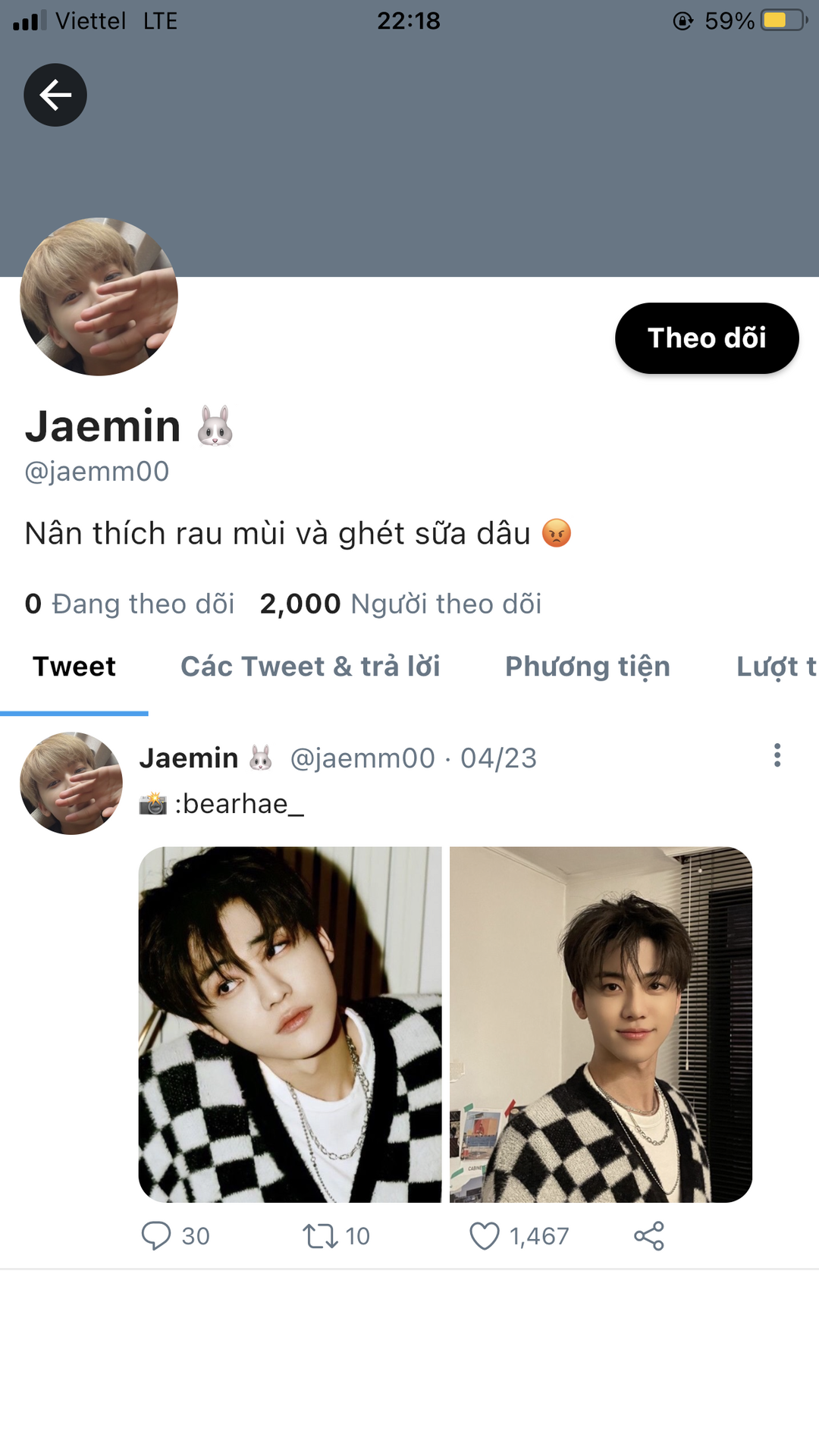819x1456 pixels.
Task: Switch to the partially visible Lượt thích tab
Action: point(775,667)
